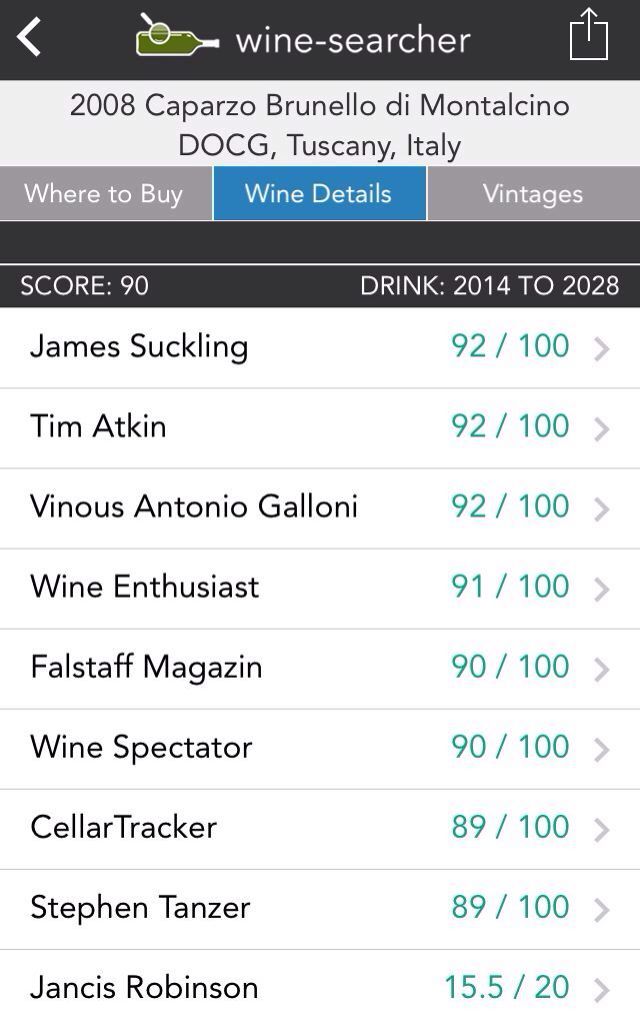View the Wine Spectator rating
This screenshot has width=640, height=1025.
pos(320,747)
